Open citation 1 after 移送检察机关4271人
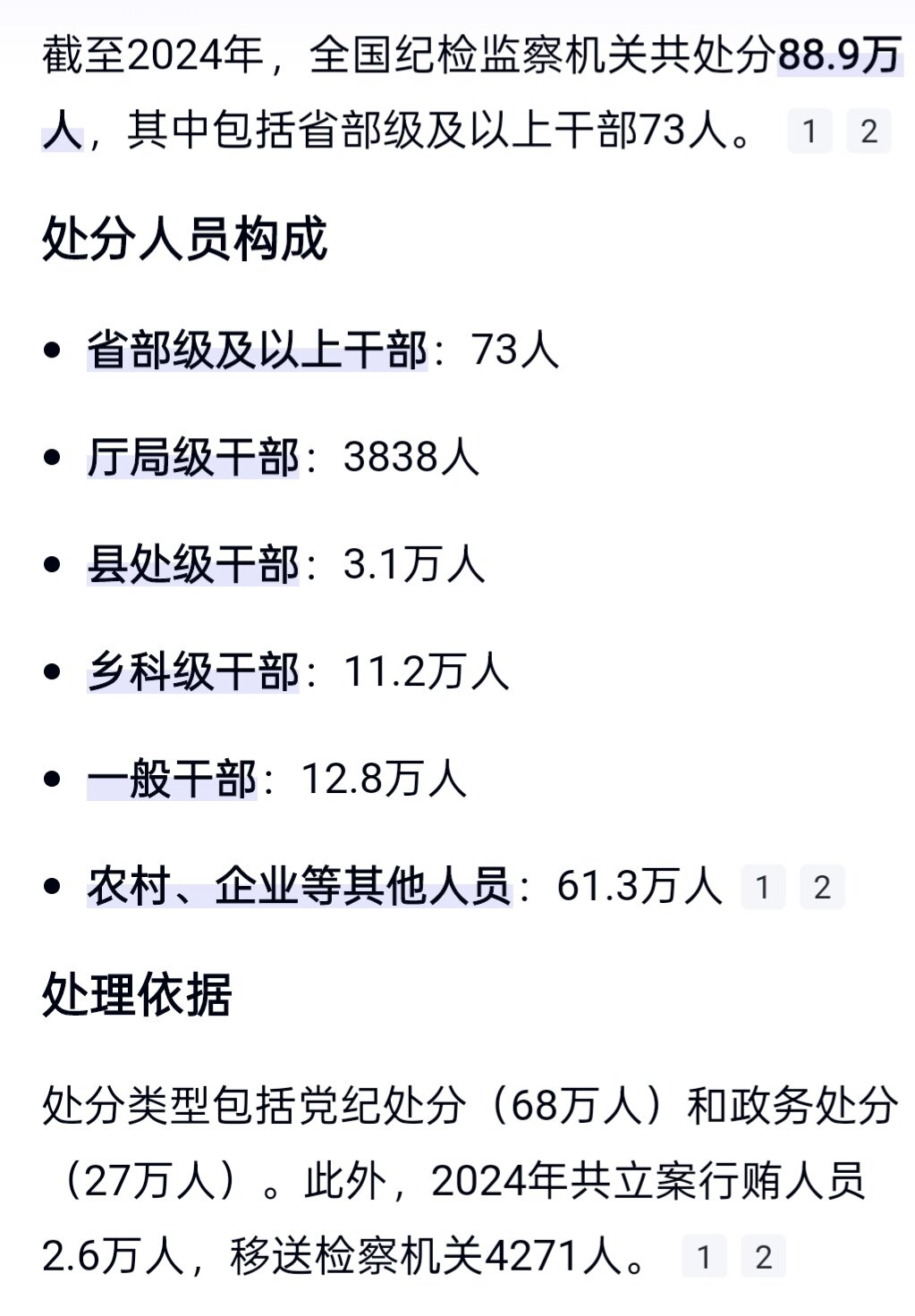Screen dimensions: 915x1316 coord(704,1257)
